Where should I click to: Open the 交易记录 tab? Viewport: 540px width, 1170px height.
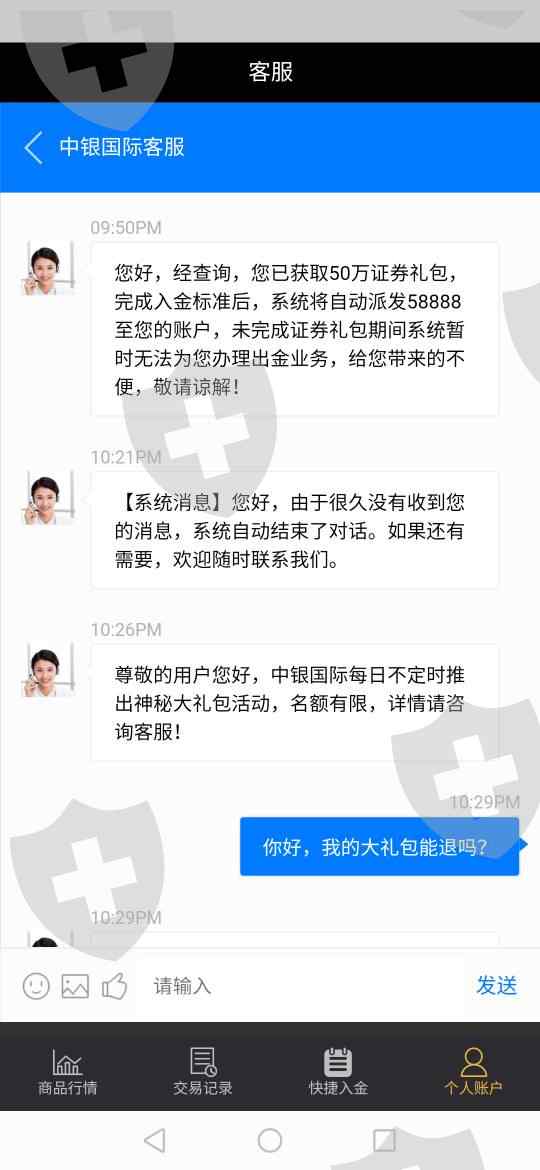point(203,1071)
